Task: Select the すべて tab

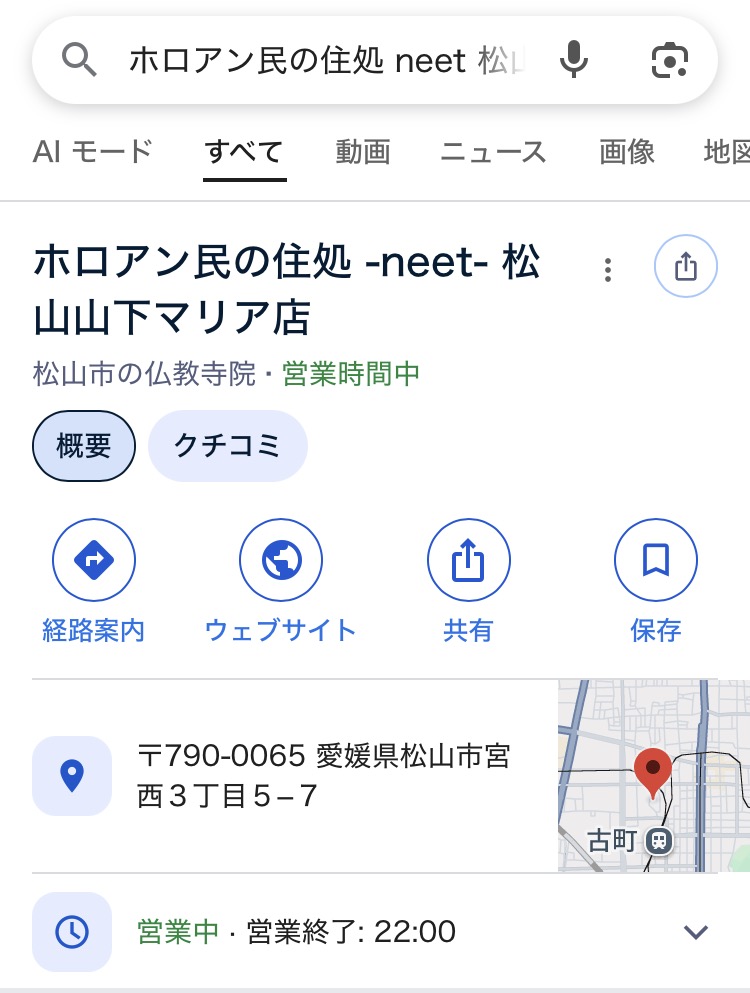Action: click(x=244, y=153)
